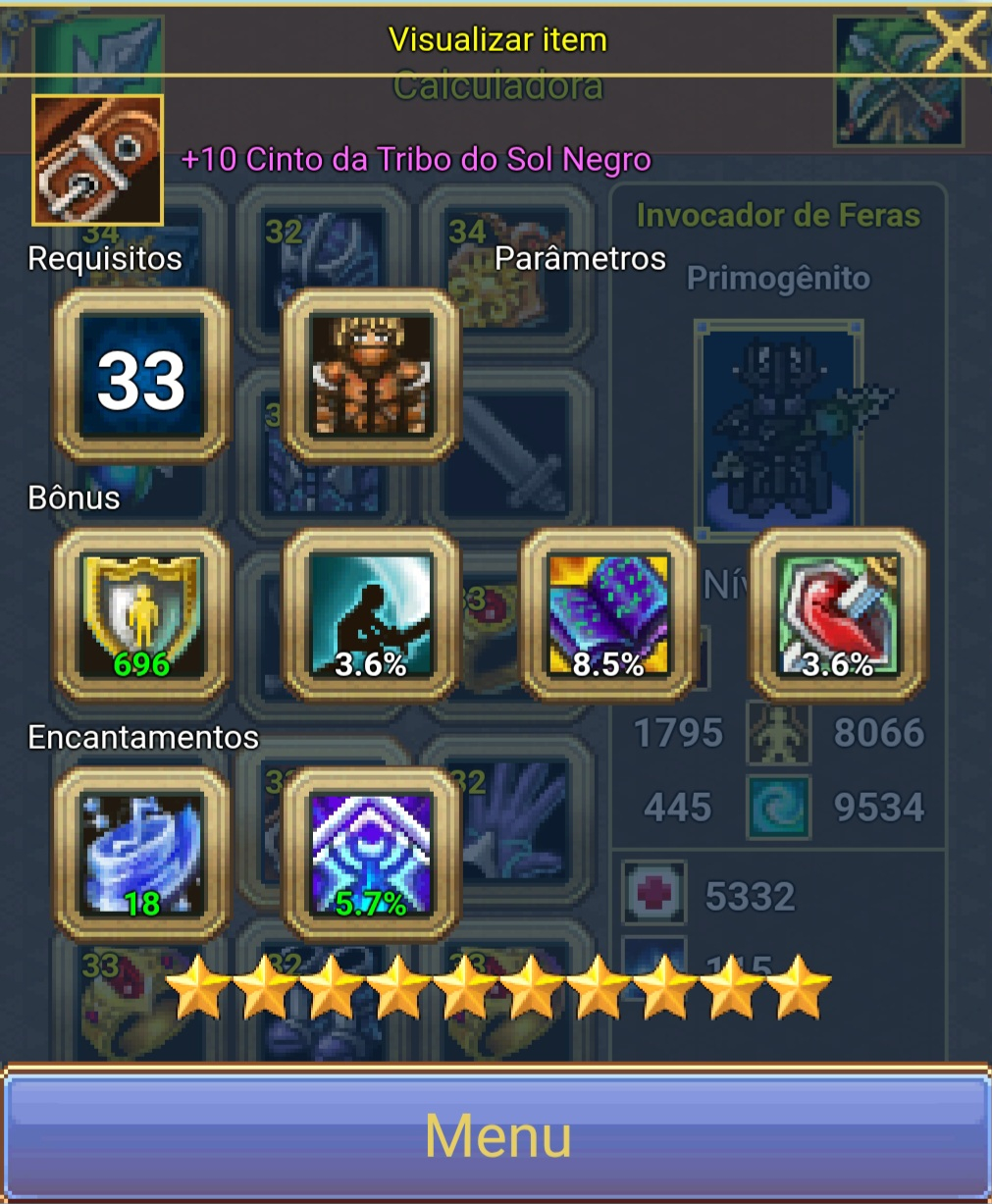Image resolution: width=992 pixels, height=1204 pixels.
Task: Tap the 696 defense bonus icon
Action: point(141,617)
